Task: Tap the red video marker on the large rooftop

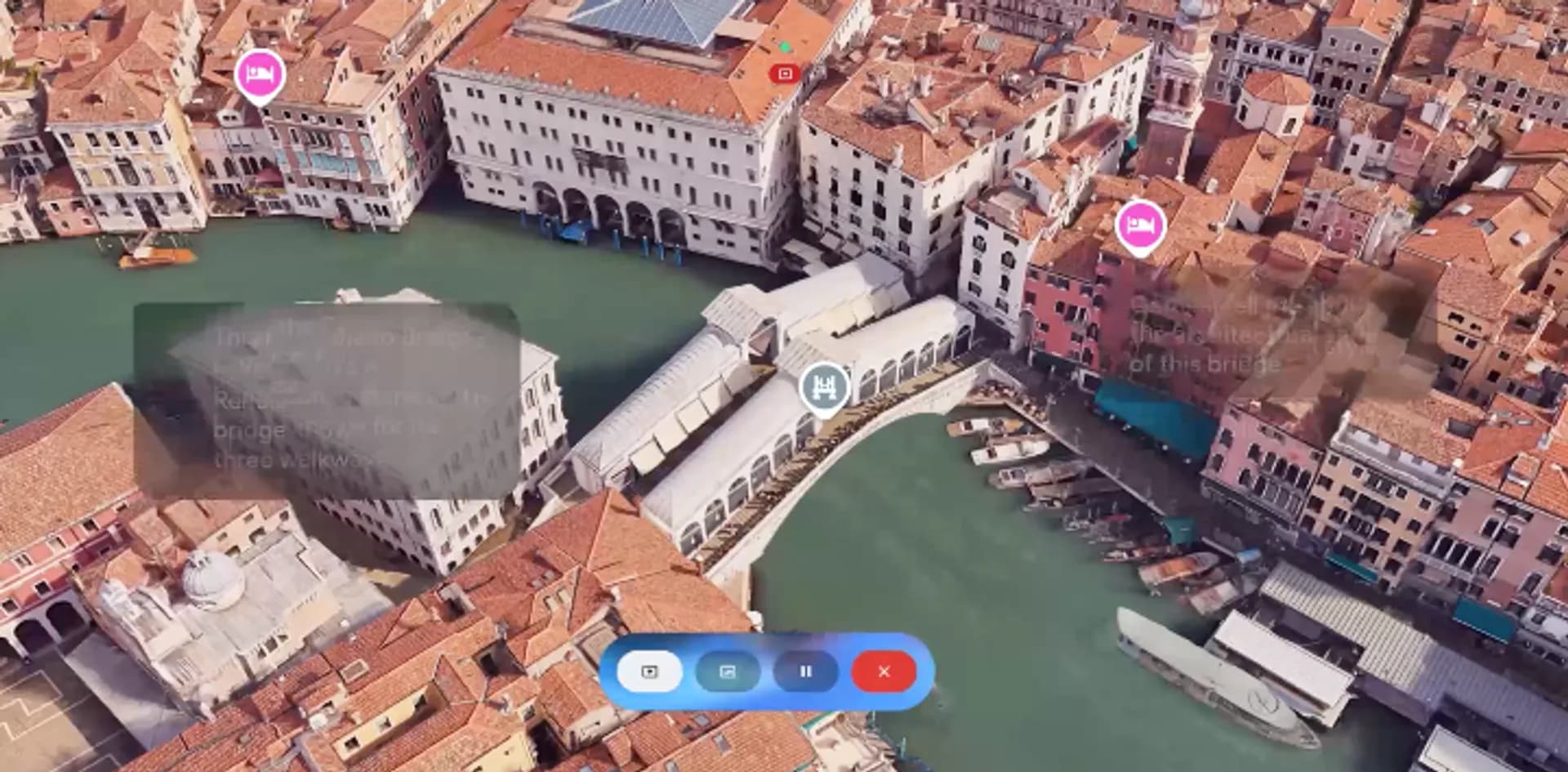Action: [785, 74]
